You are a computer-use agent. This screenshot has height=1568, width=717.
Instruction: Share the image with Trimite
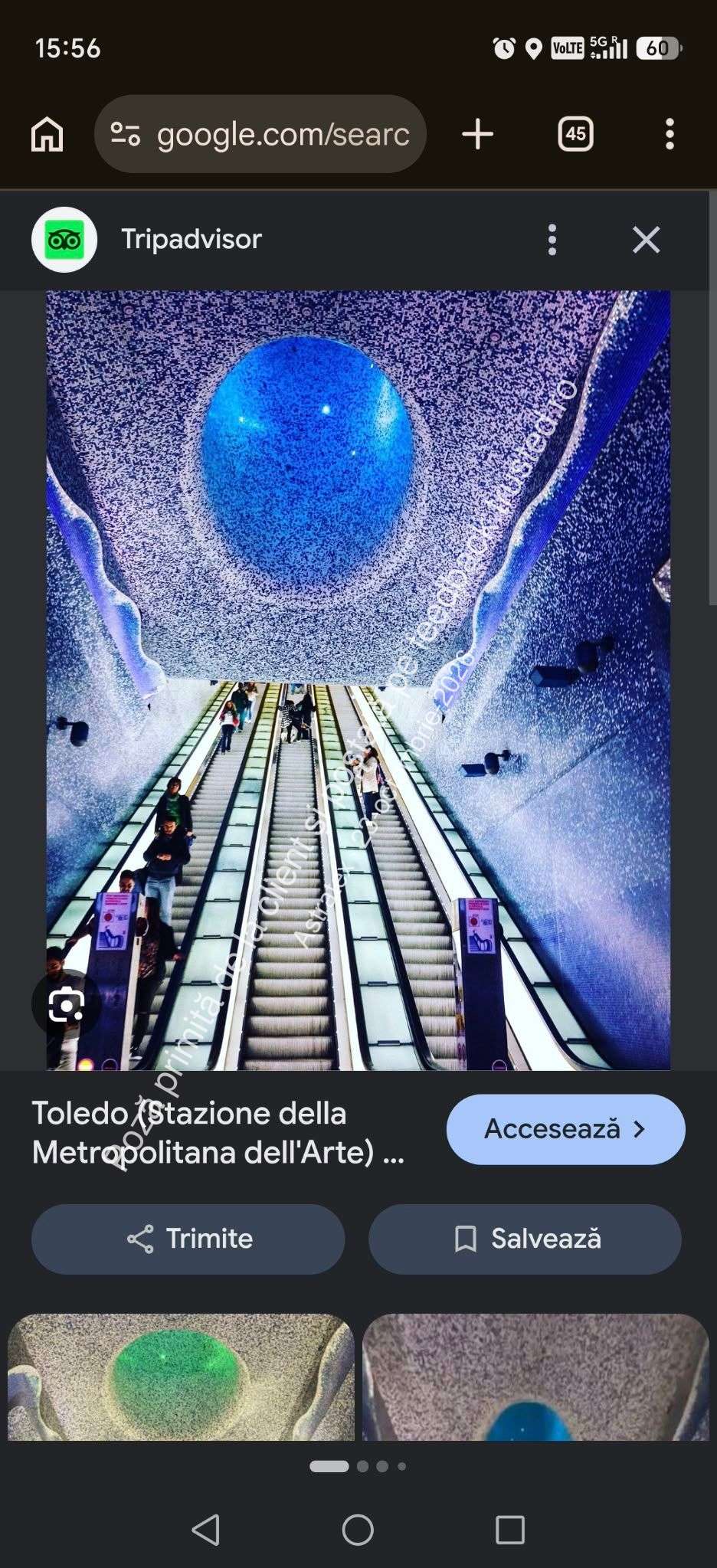pos(188,1239)
